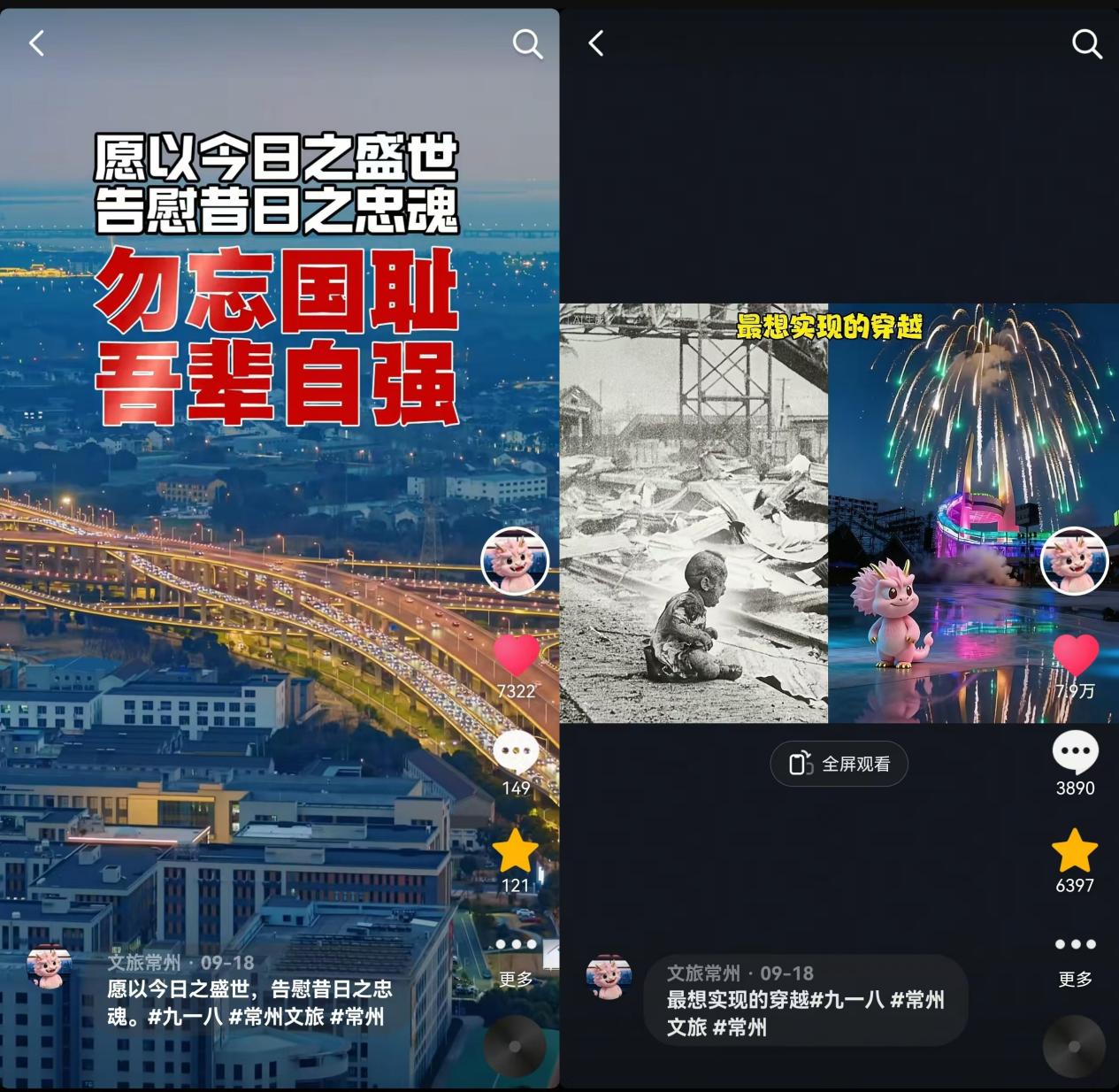
Task: Favorite the video with 6397 stars
Action: [x=1075, y=851]
